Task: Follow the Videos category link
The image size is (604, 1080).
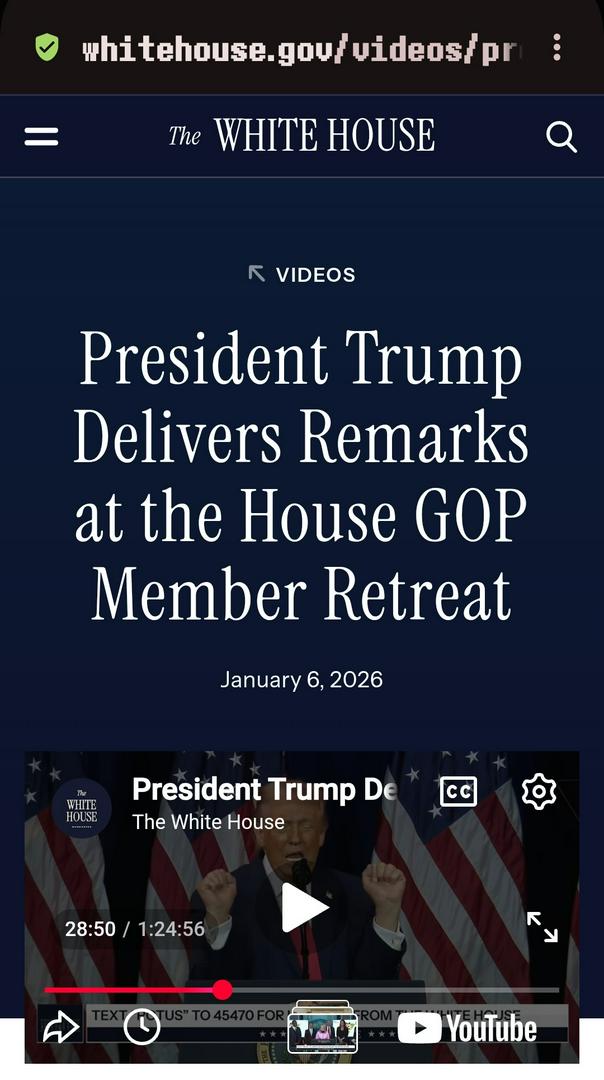Action: pos(302,274)
